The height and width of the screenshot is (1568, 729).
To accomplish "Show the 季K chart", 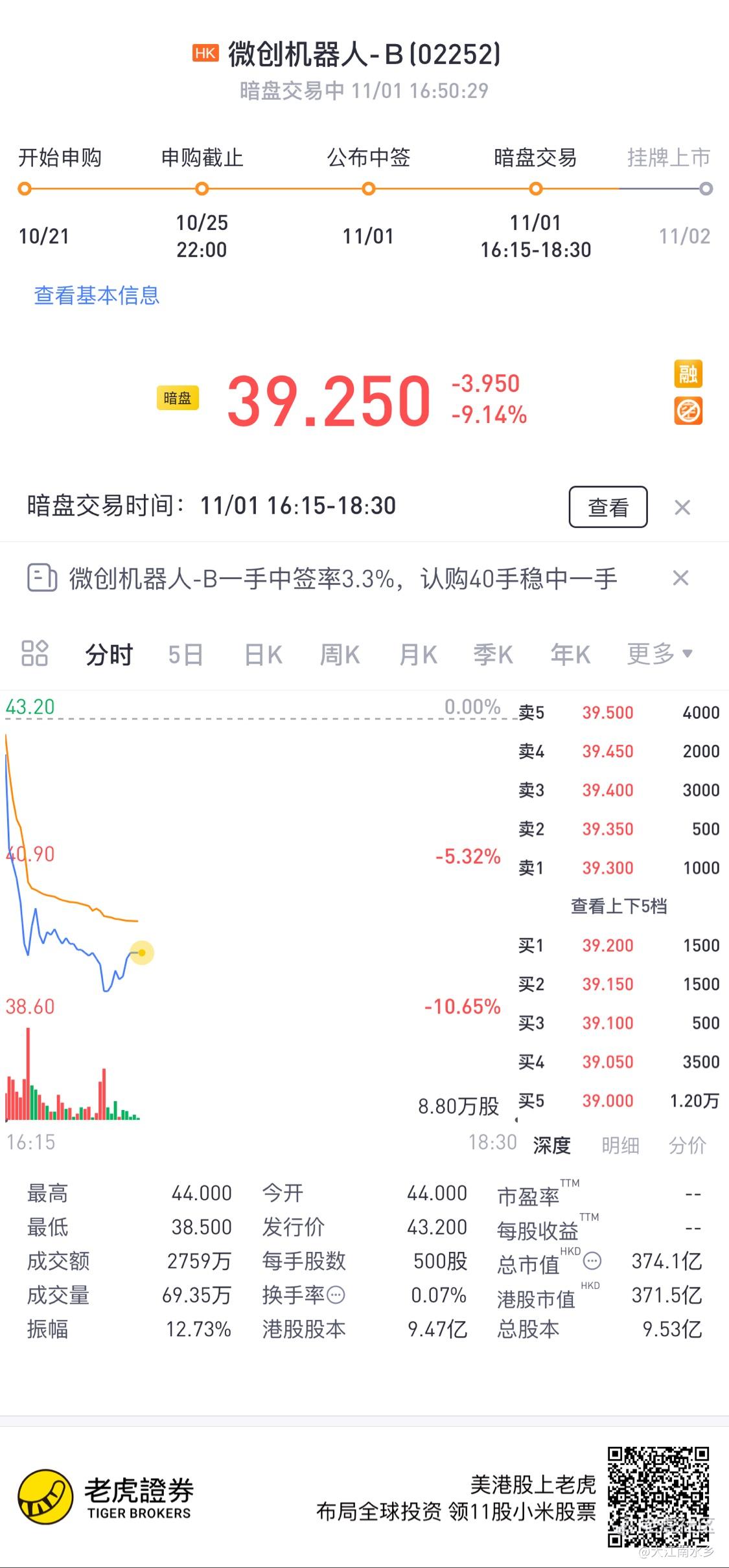I will 493,655.
